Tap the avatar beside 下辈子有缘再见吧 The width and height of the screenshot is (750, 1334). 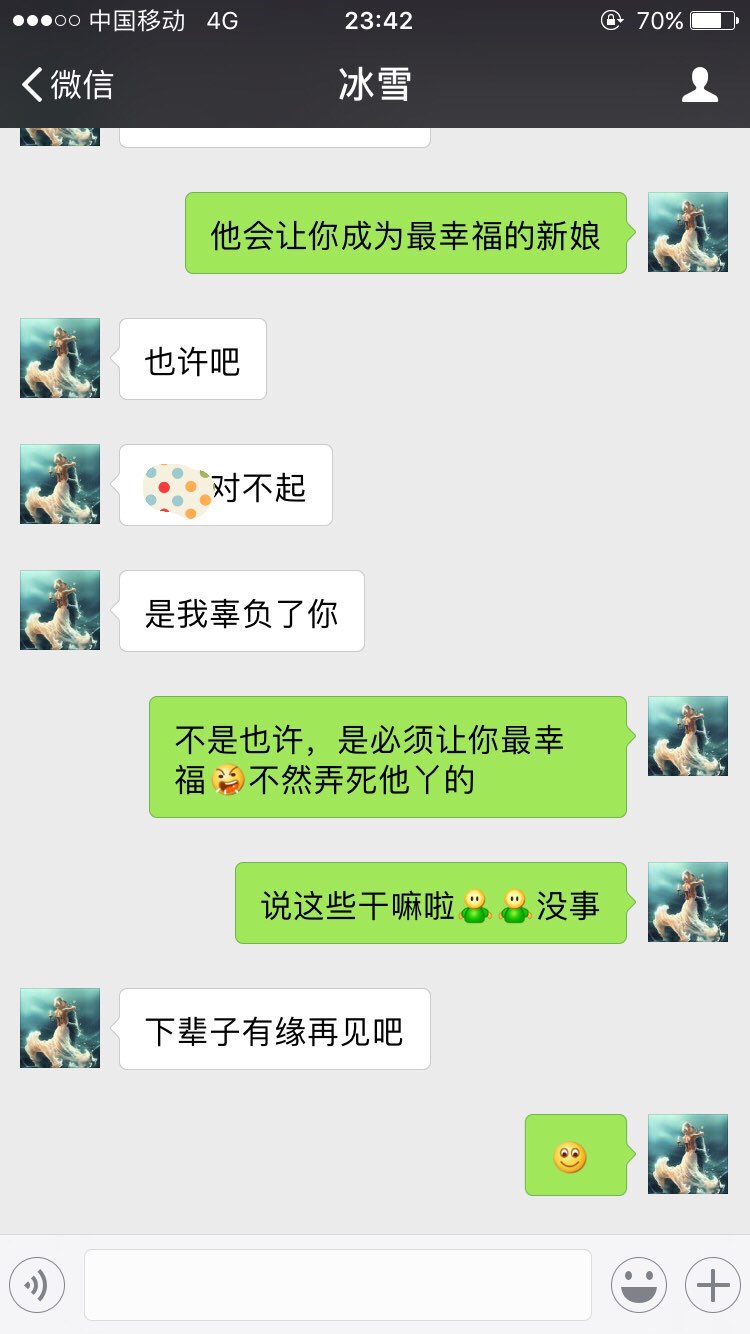[x=60, y=1028]
